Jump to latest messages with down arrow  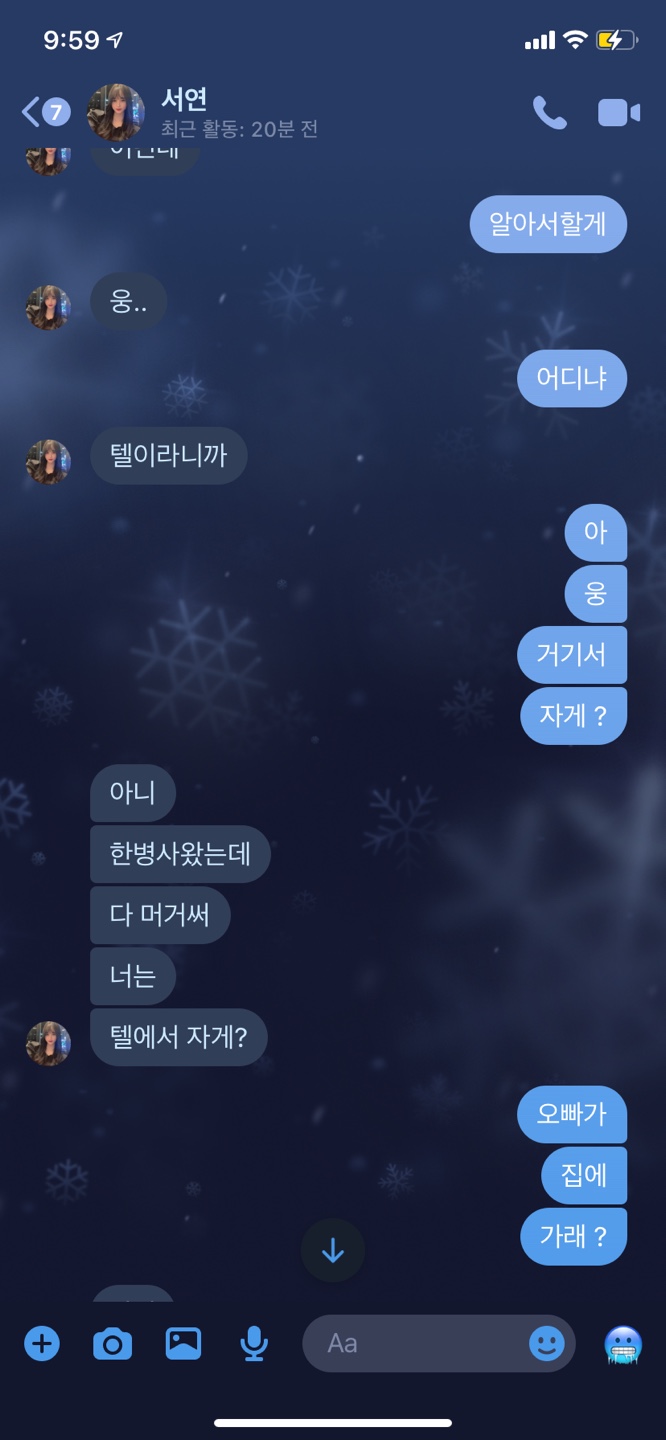333,1250
